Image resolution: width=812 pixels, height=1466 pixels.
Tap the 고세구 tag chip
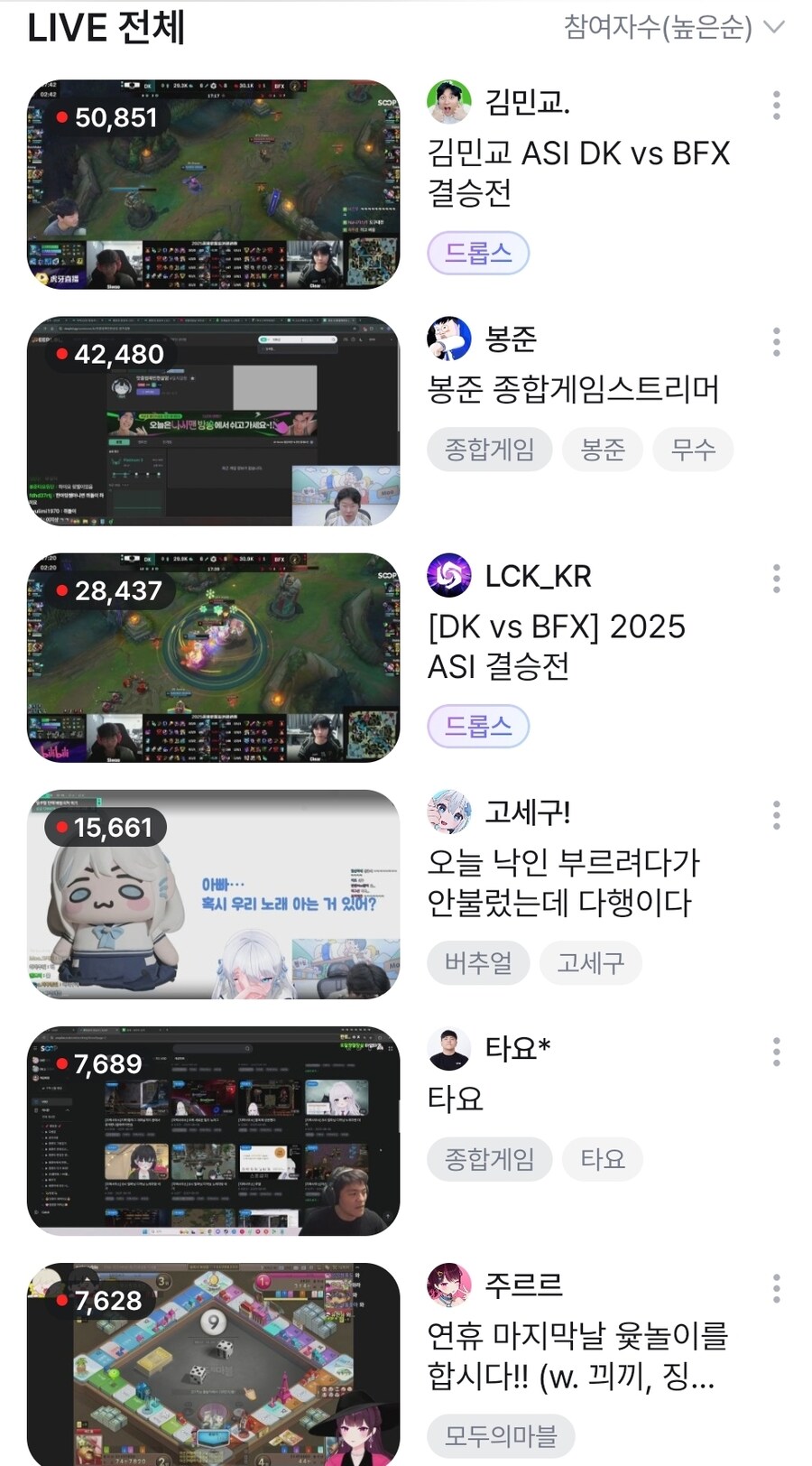[590, 963]
